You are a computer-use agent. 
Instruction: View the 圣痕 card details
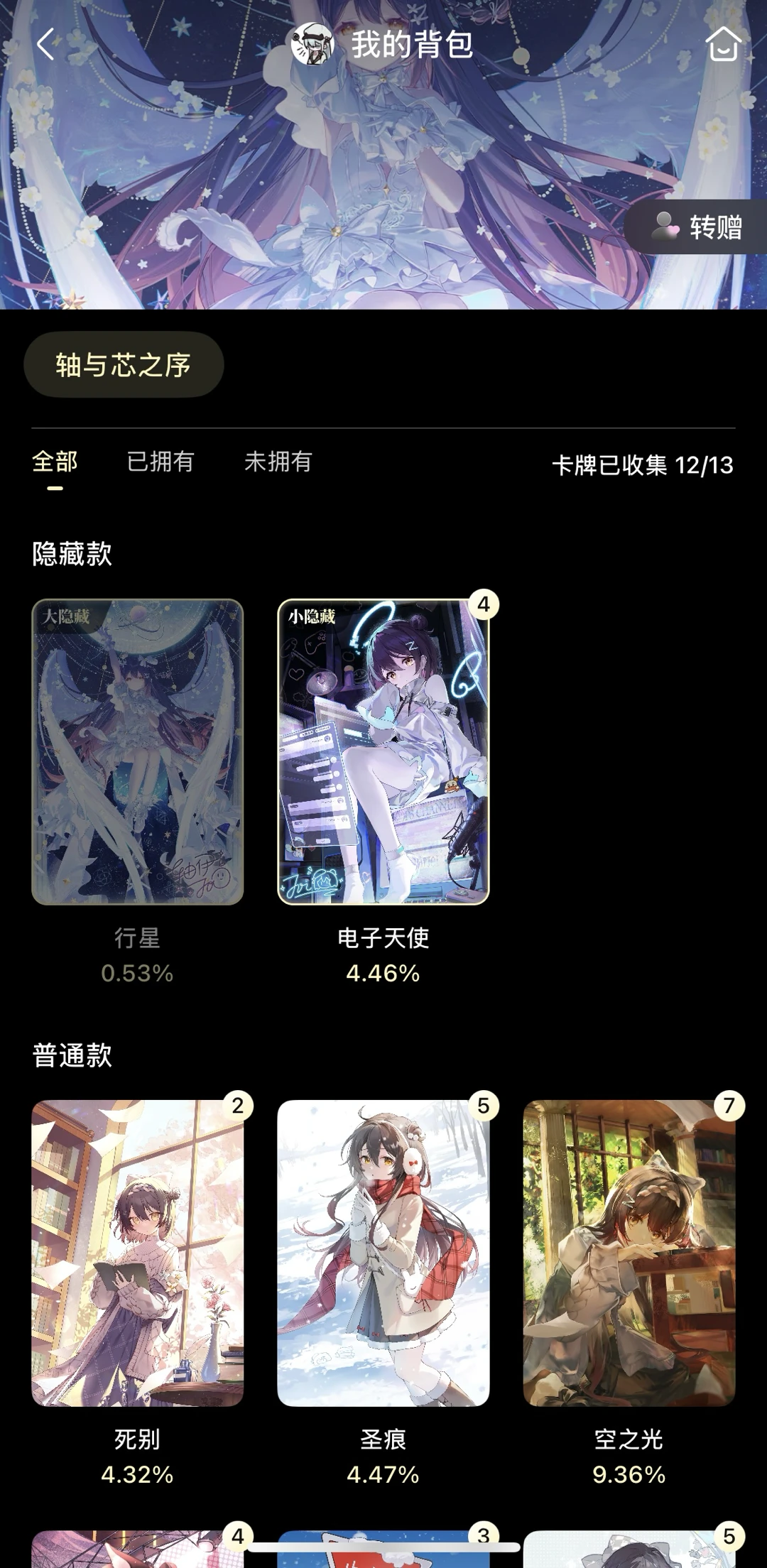tap(383, 1253)
